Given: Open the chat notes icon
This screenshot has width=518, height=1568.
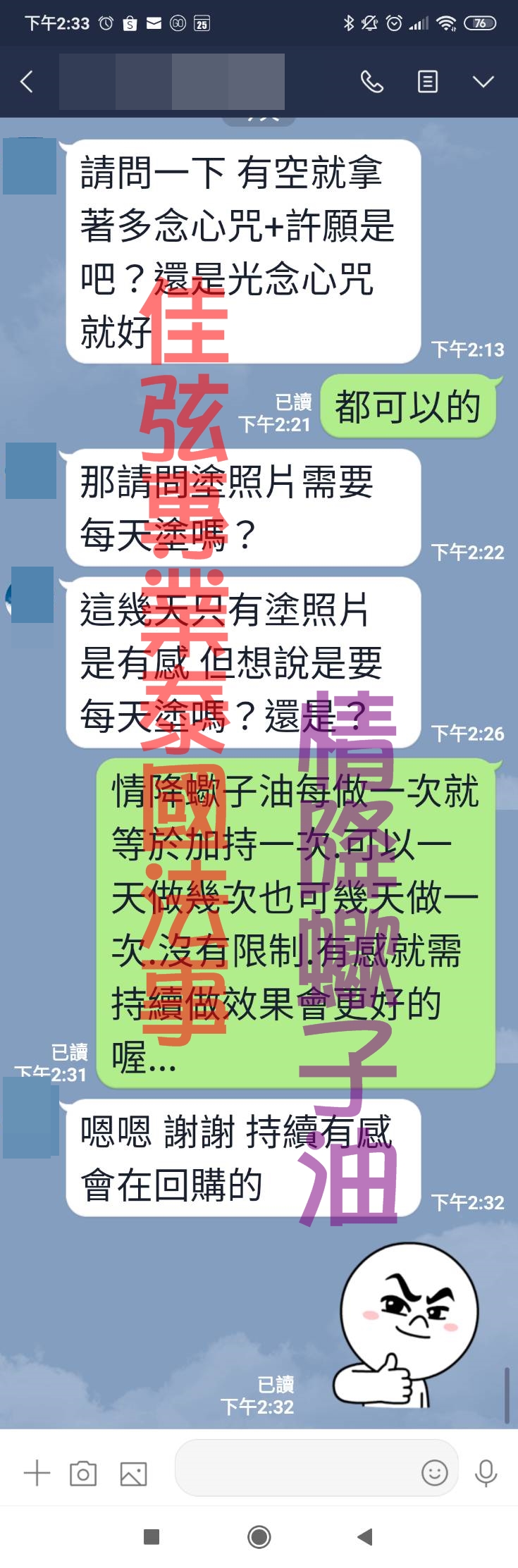Looking at the screenshot, I should click(x=427, y=82).
